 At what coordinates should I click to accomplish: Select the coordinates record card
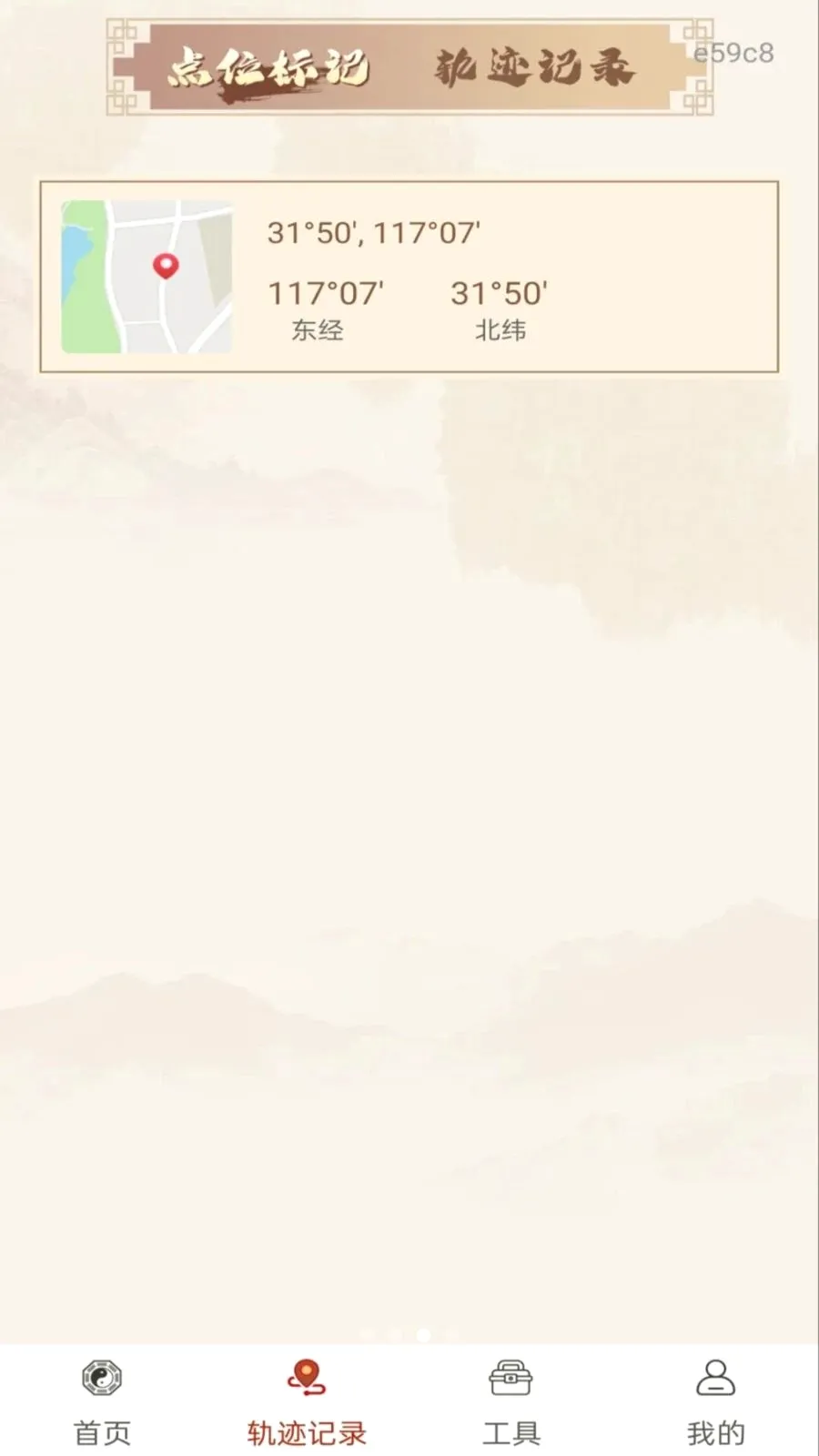pyautogui.click(x=409, y=278)
